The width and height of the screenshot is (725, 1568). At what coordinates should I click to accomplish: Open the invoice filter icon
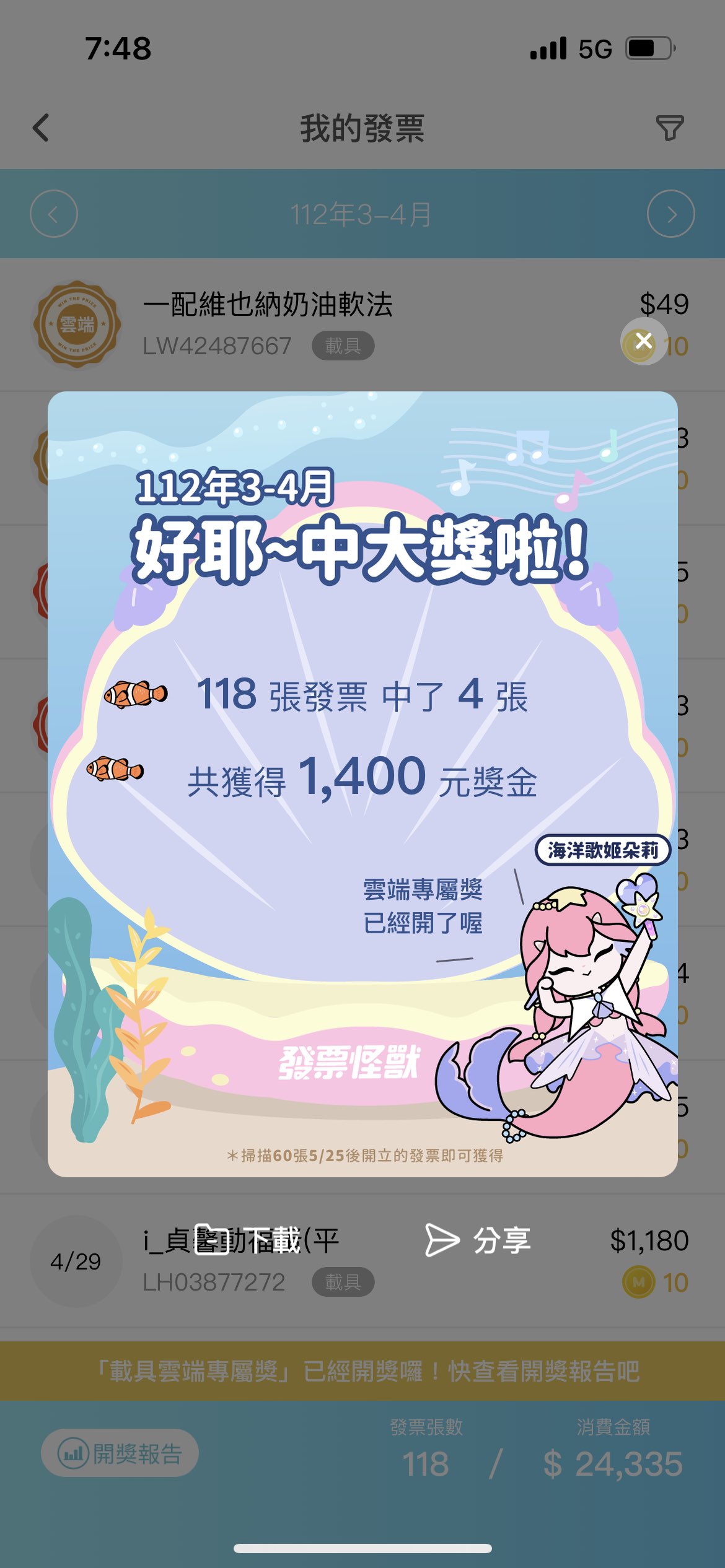(670, 128)
